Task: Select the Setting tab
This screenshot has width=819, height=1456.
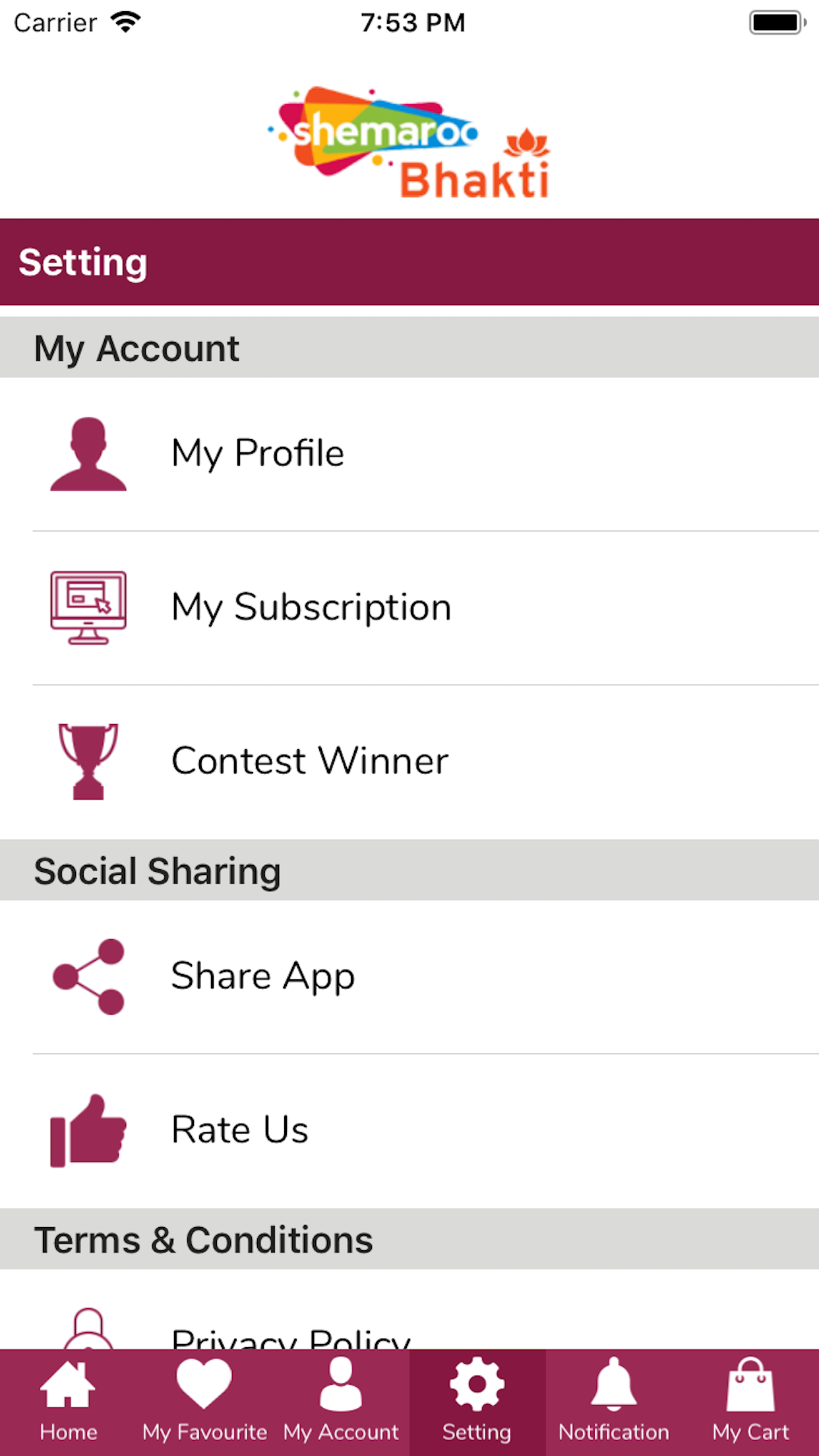Action: coord(477,1401)
